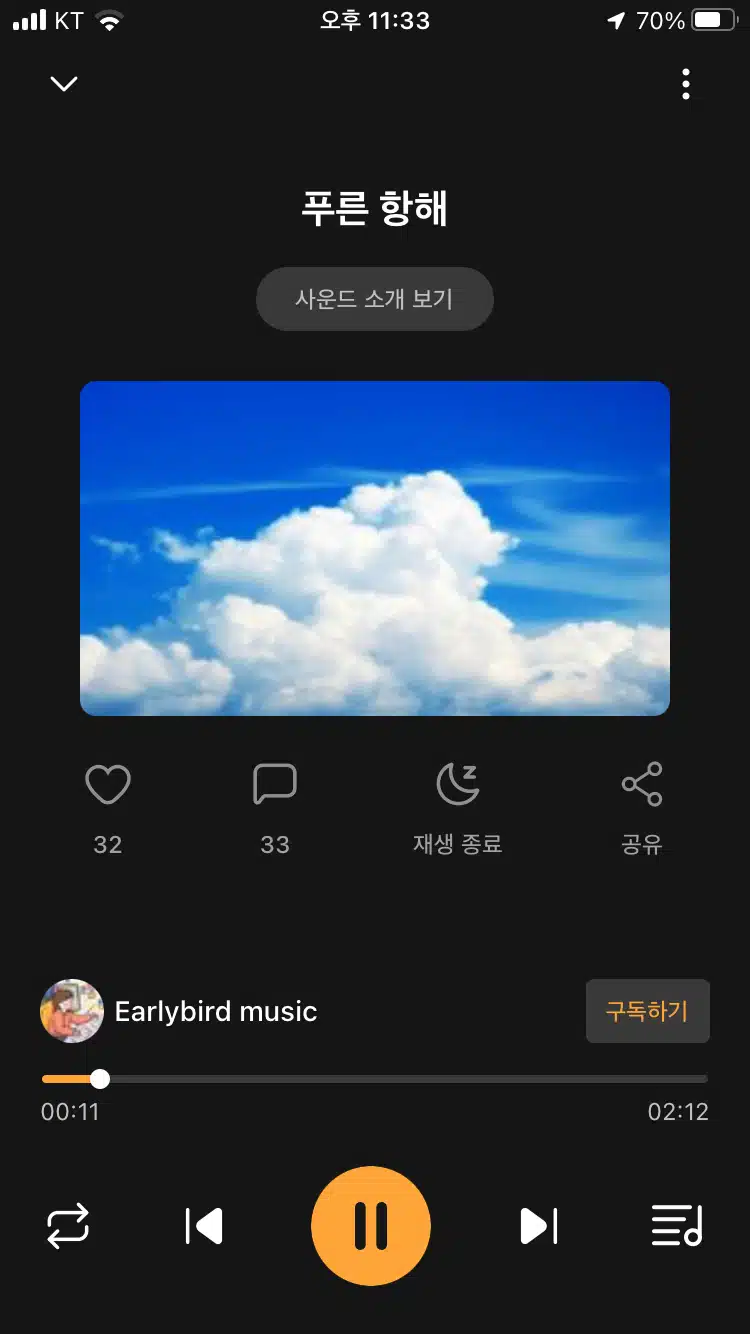Subscribe with the 구독하기 button
The width and height of the screenshot is (750, 1334).
pos(647,1011)
